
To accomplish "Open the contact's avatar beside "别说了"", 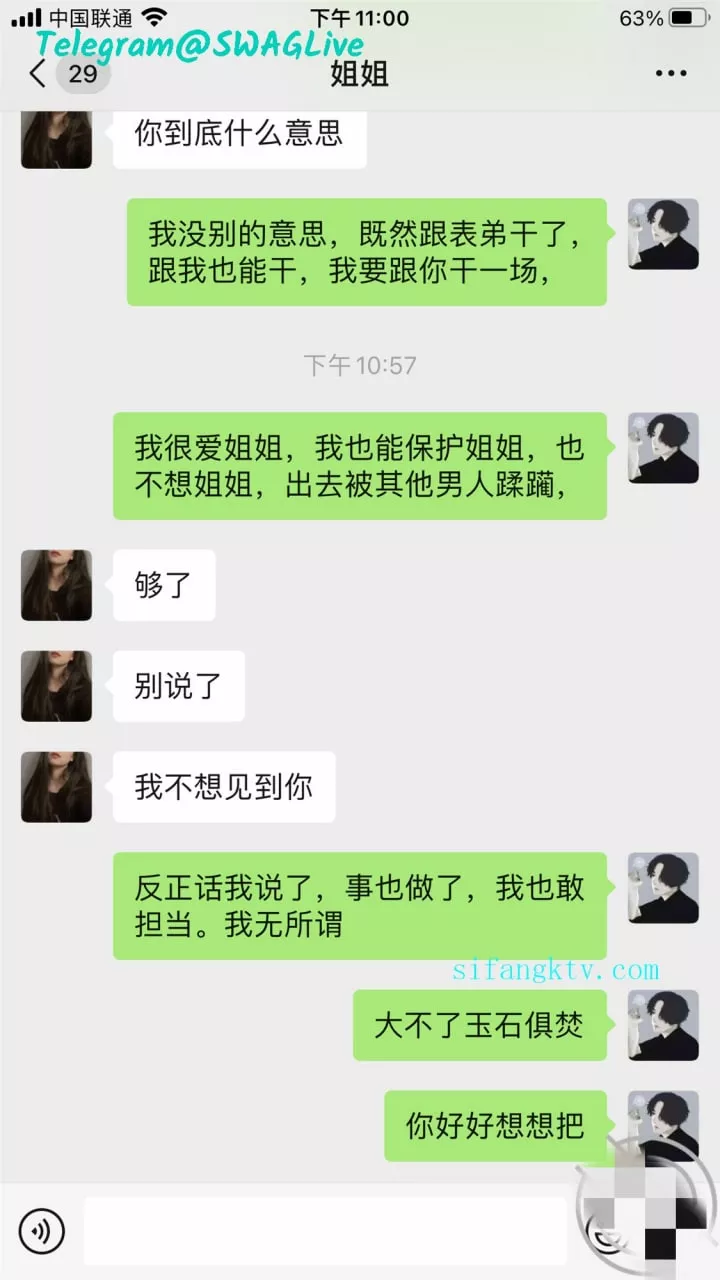I will point(57,686).
